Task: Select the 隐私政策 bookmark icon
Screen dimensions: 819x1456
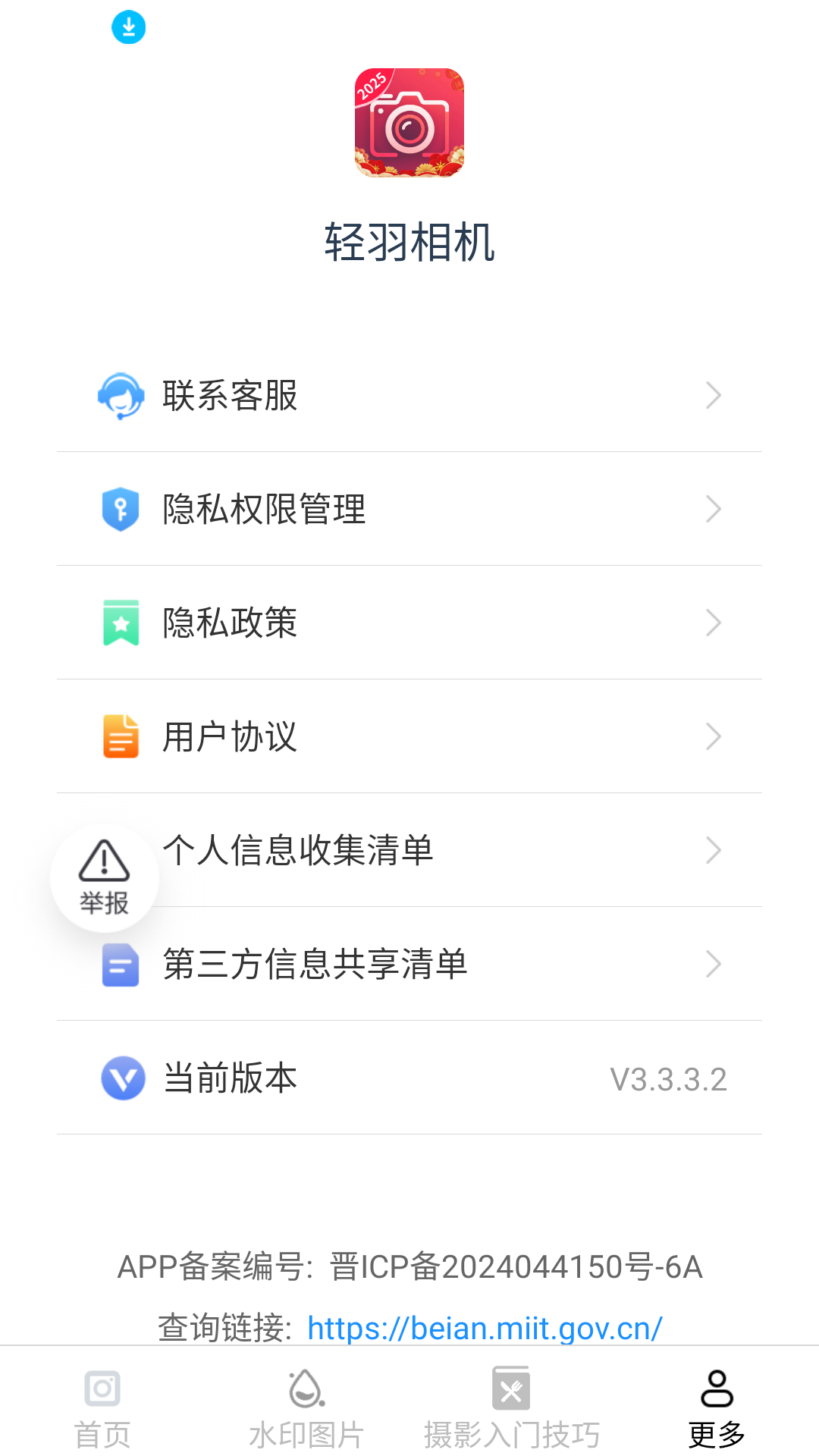Action: pos(122,623)
